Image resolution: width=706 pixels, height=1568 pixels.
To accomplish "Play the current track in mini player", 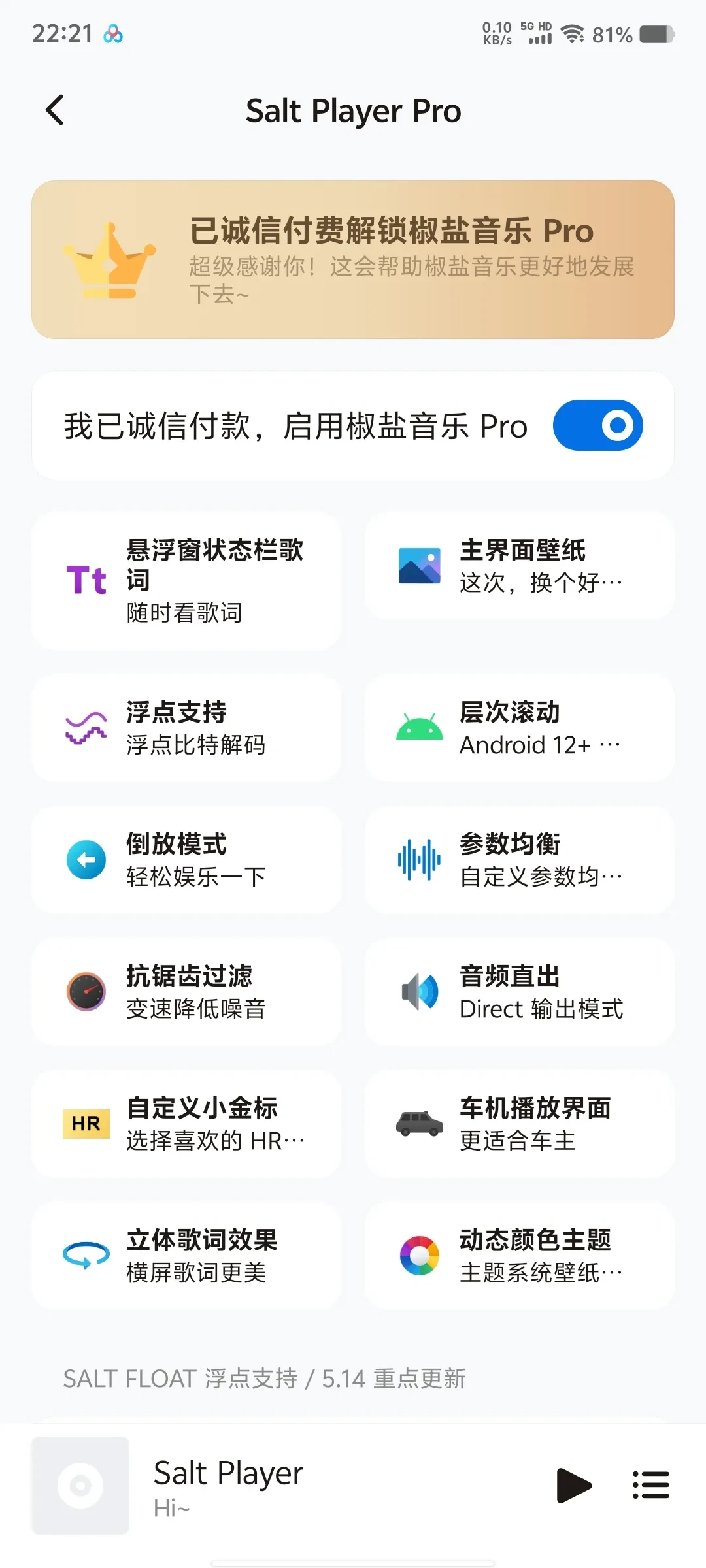I will pos(573,1485).
